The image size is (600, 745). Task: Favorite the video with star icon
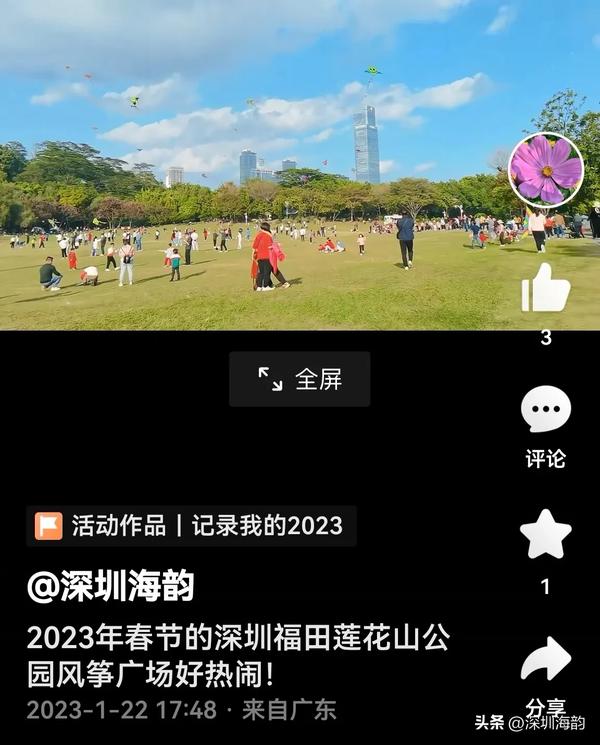(545, 535)
